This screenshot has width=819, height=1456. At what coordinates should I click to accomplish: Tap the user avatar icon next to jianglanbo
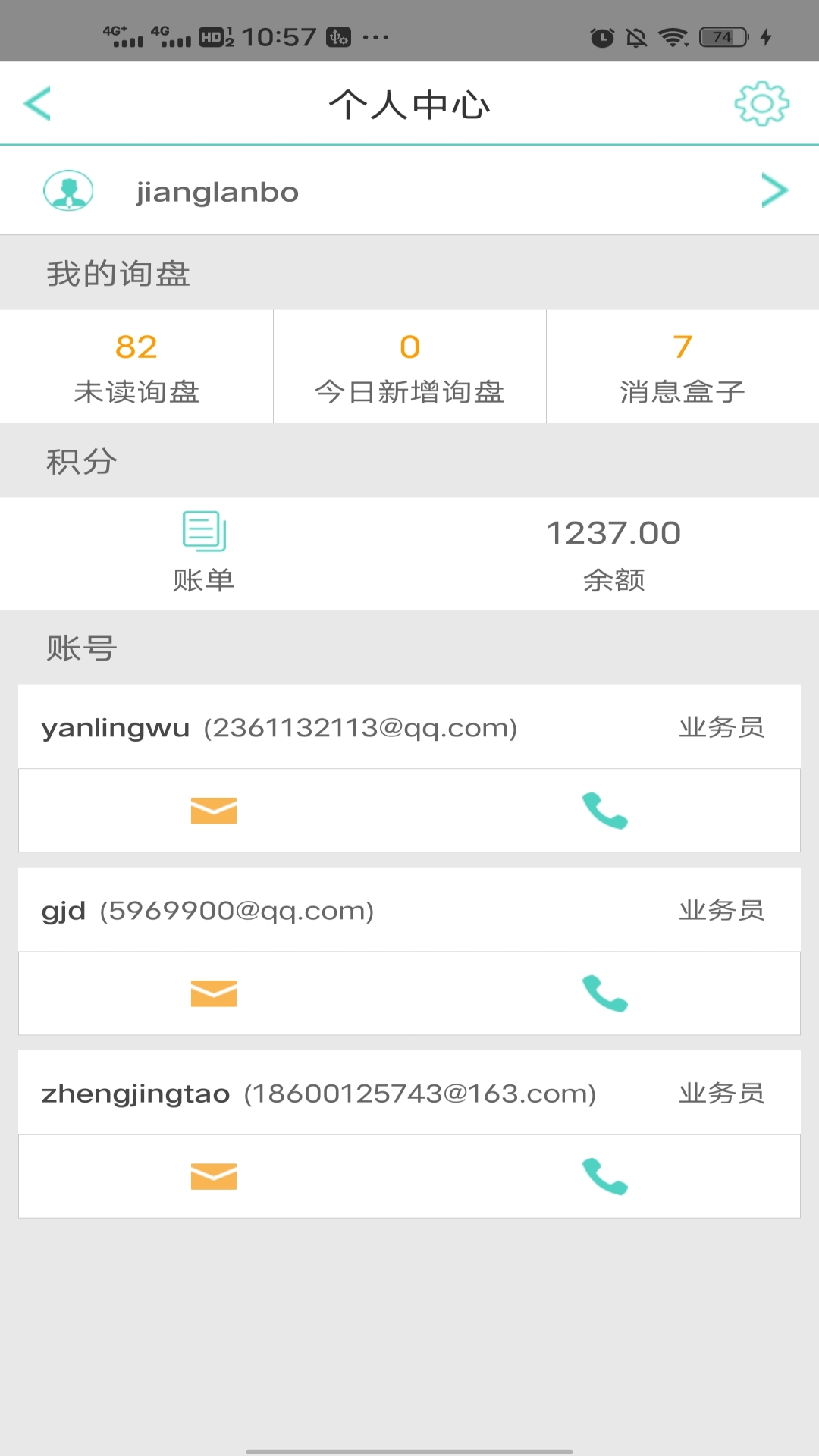click(69, 191)
